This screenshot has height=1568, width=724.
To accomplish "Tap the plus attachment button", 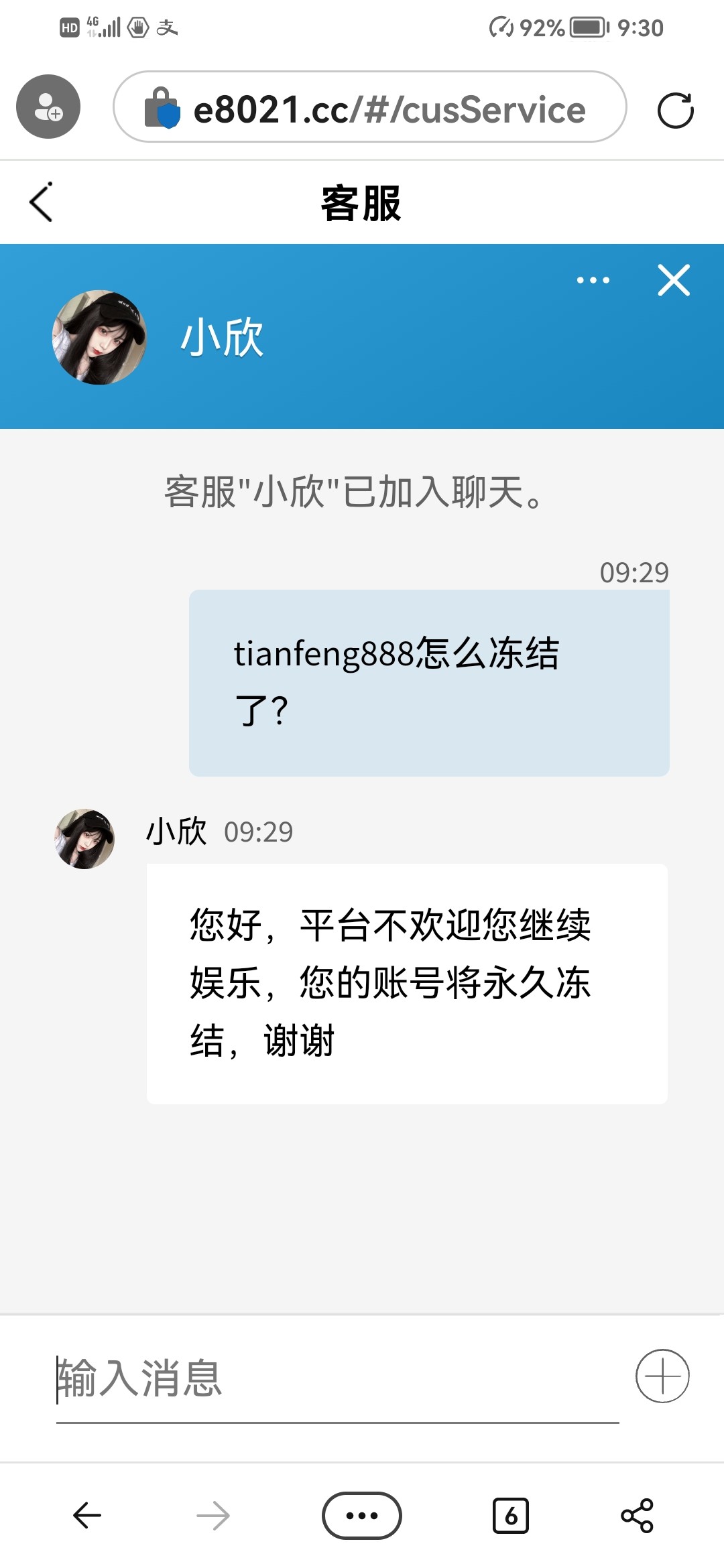I will 662,1376.
